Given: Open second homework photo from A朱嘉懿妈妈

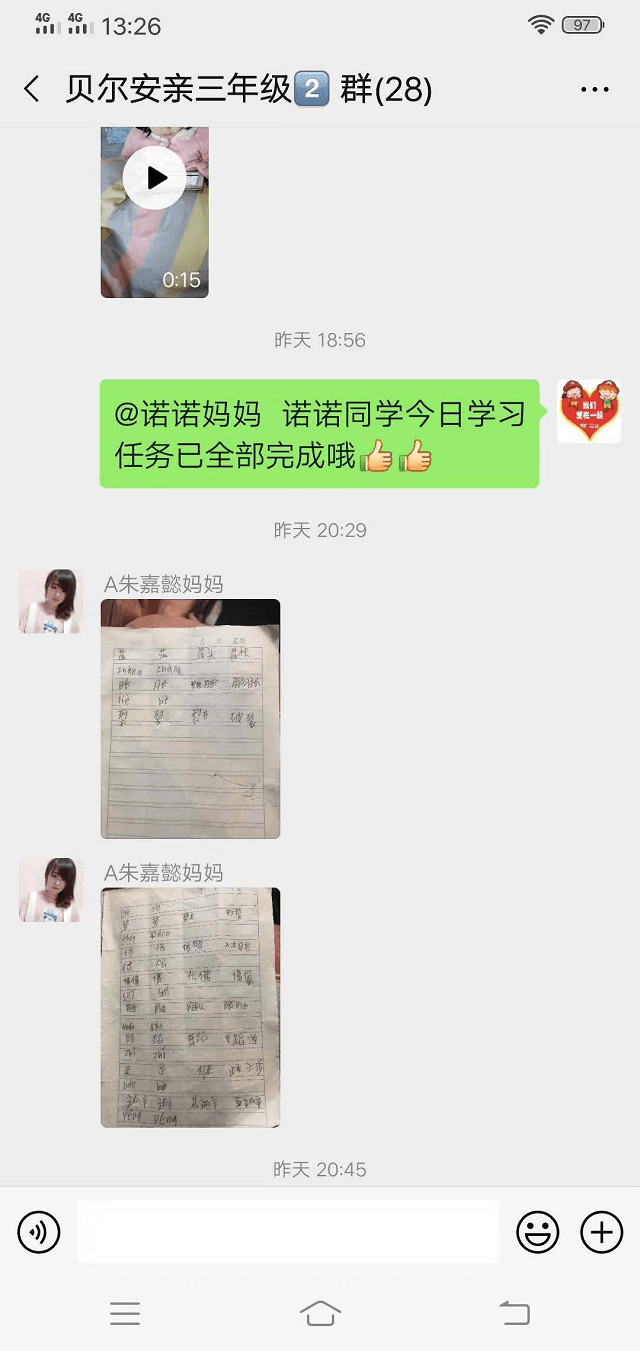Looking at the screenshot, I should click(190, 1007).
